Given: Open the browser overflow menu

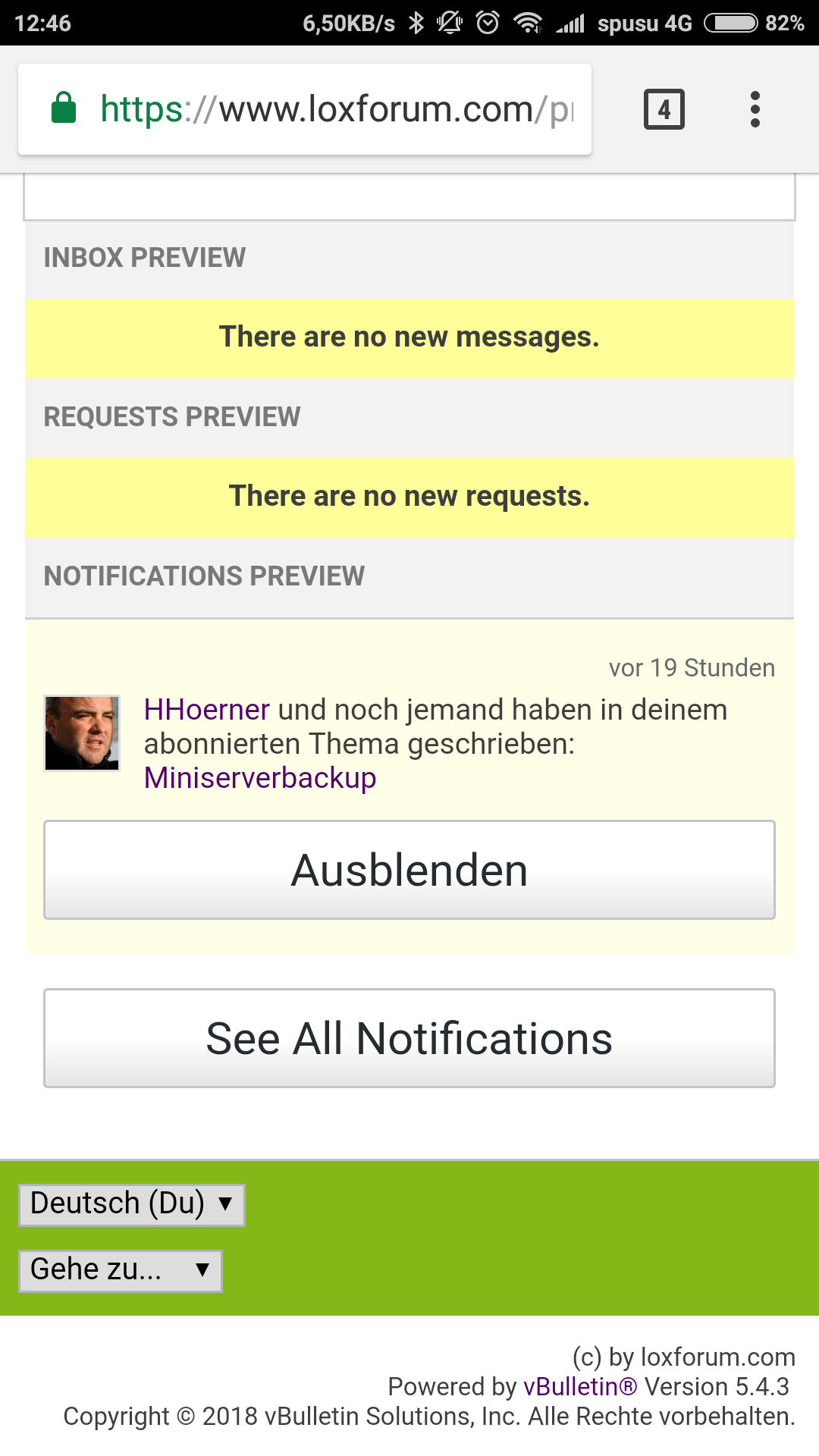Looking at the screenshot, I should (755, 109).
